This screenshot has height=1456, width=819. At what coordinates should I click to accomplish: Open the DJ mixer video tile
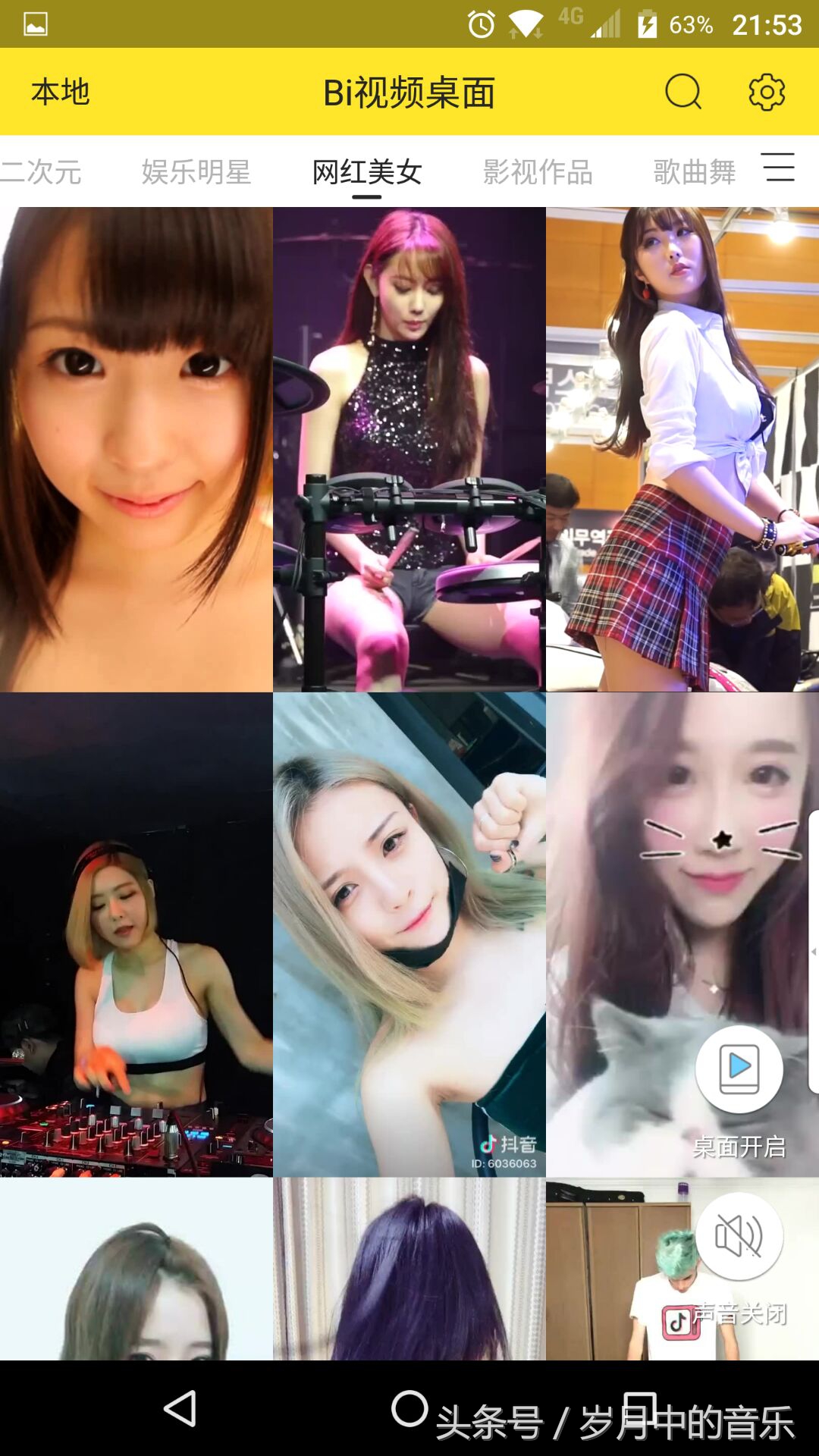pos(136,934)
